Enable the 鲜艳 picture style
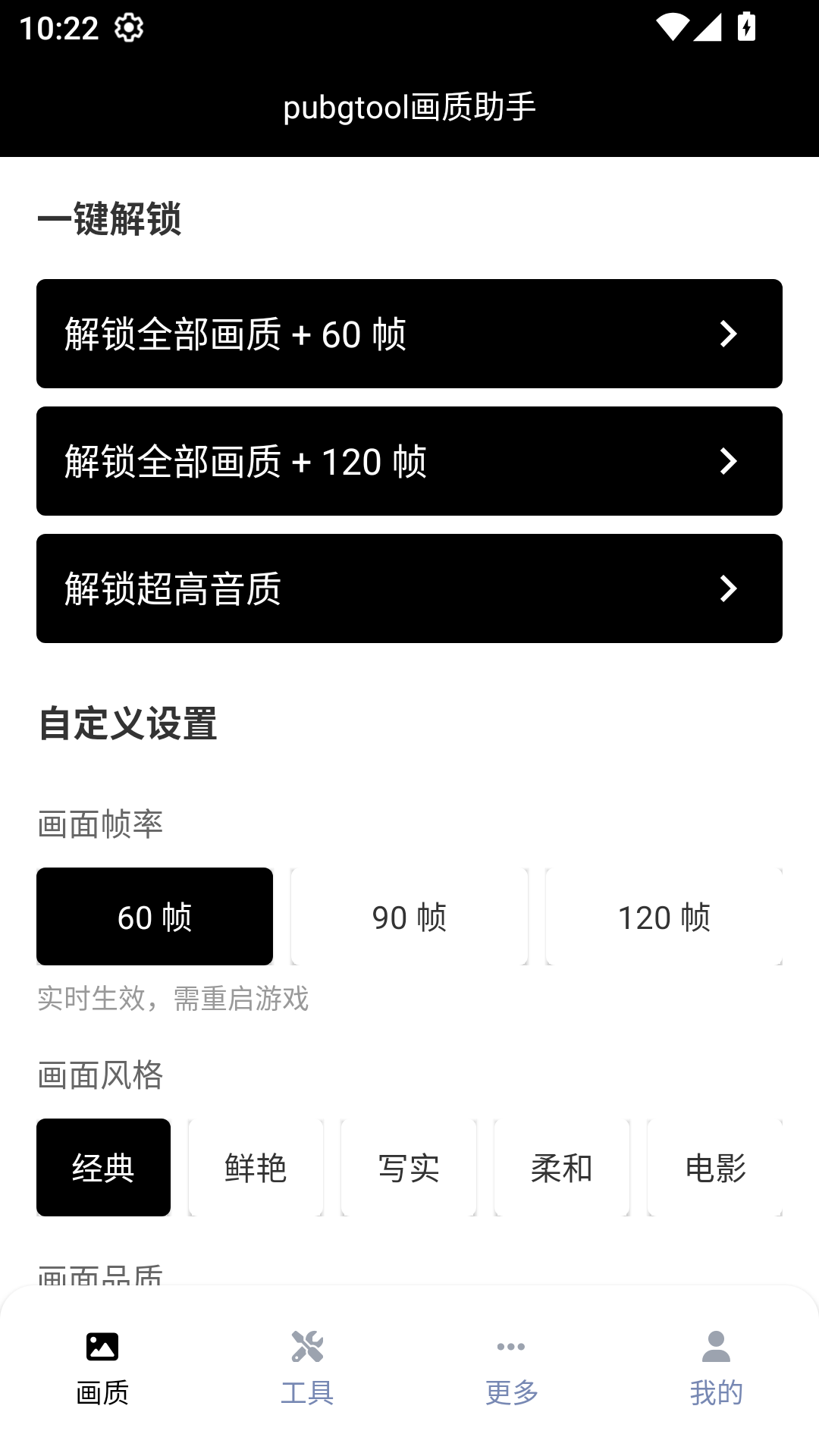Image resolution: width=819 pixels, height=1456 pixels. 255,1168
